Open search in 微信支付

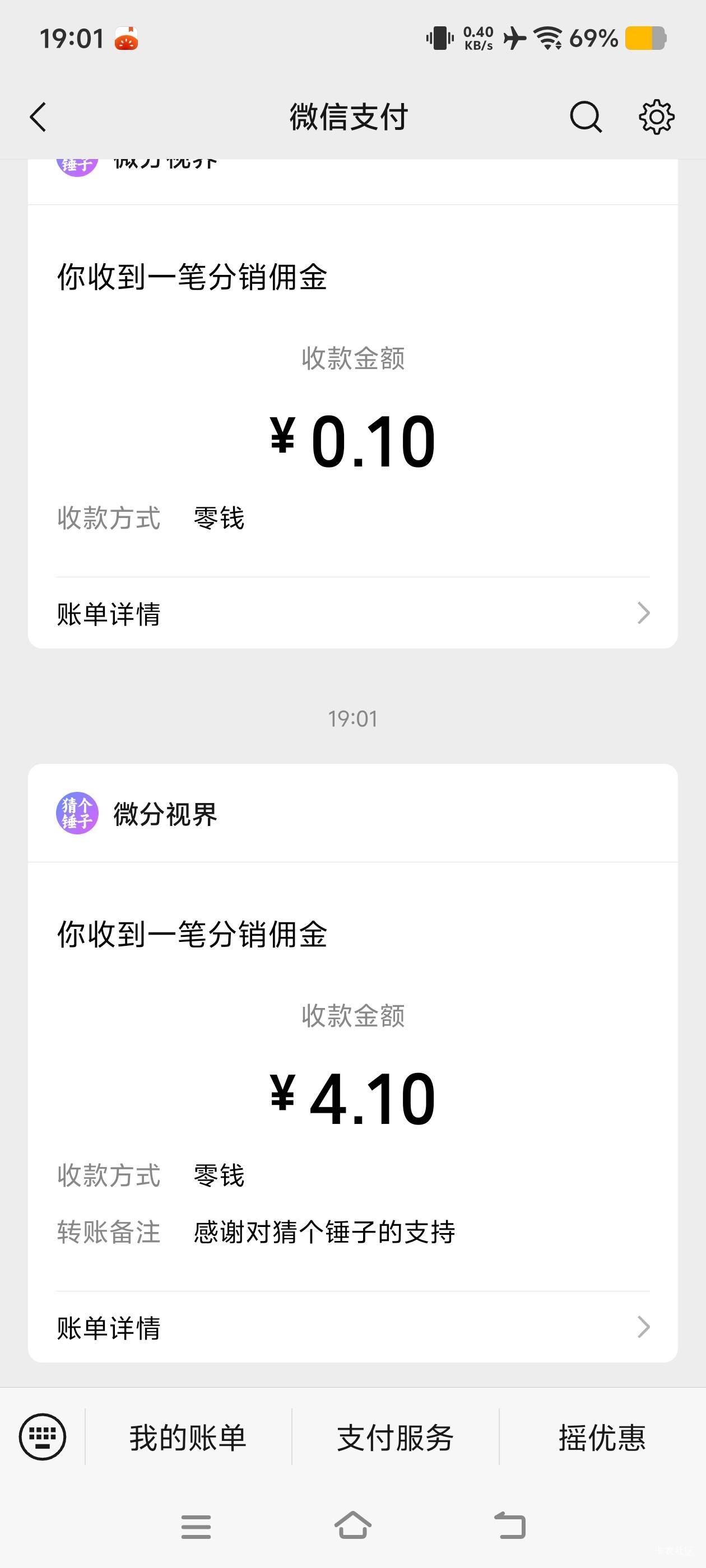pyautogui.click(x=586, y=116)
